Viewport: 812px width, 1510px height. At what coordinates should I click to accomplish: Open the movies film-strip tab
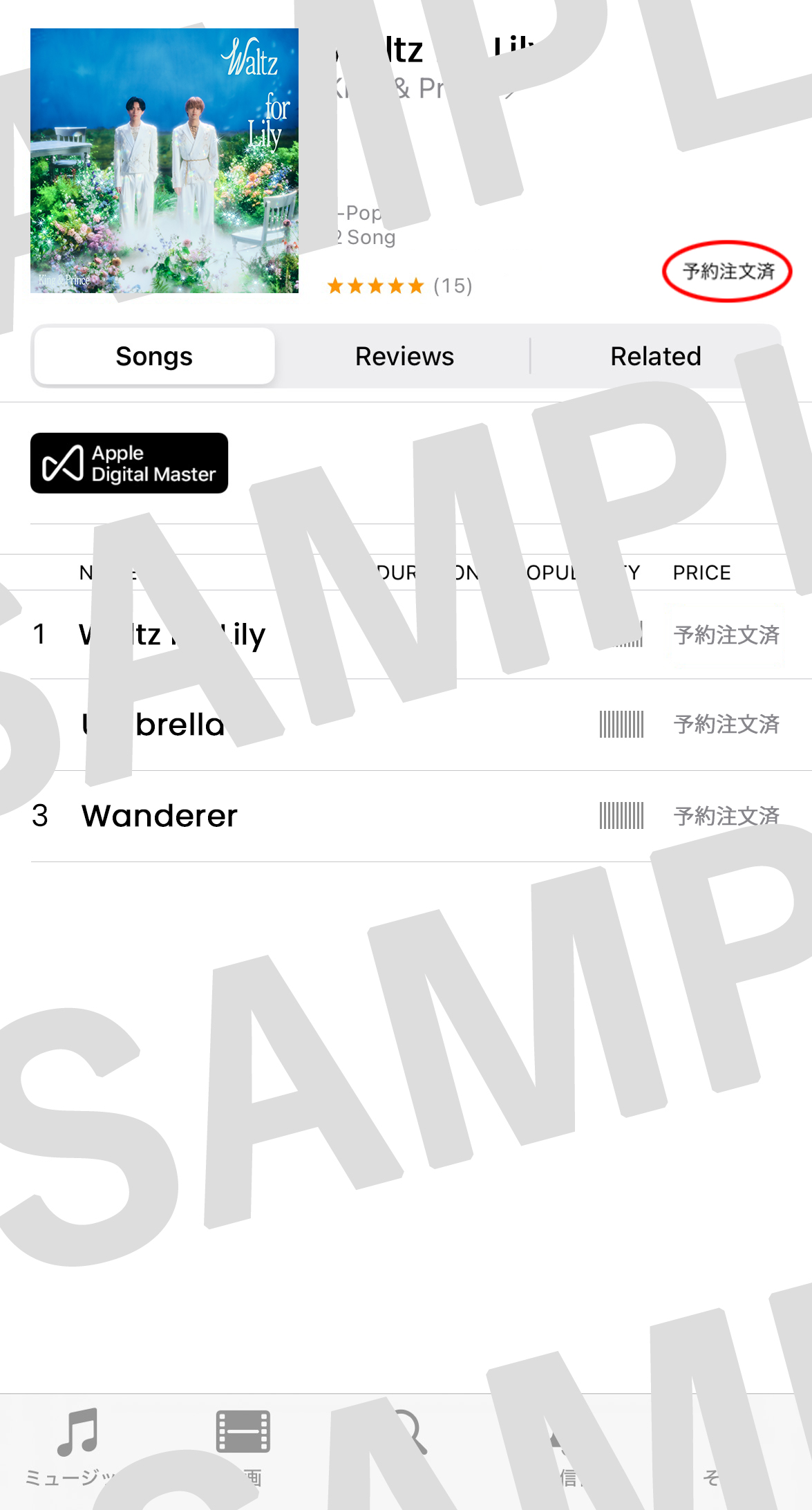(243, 1446)
